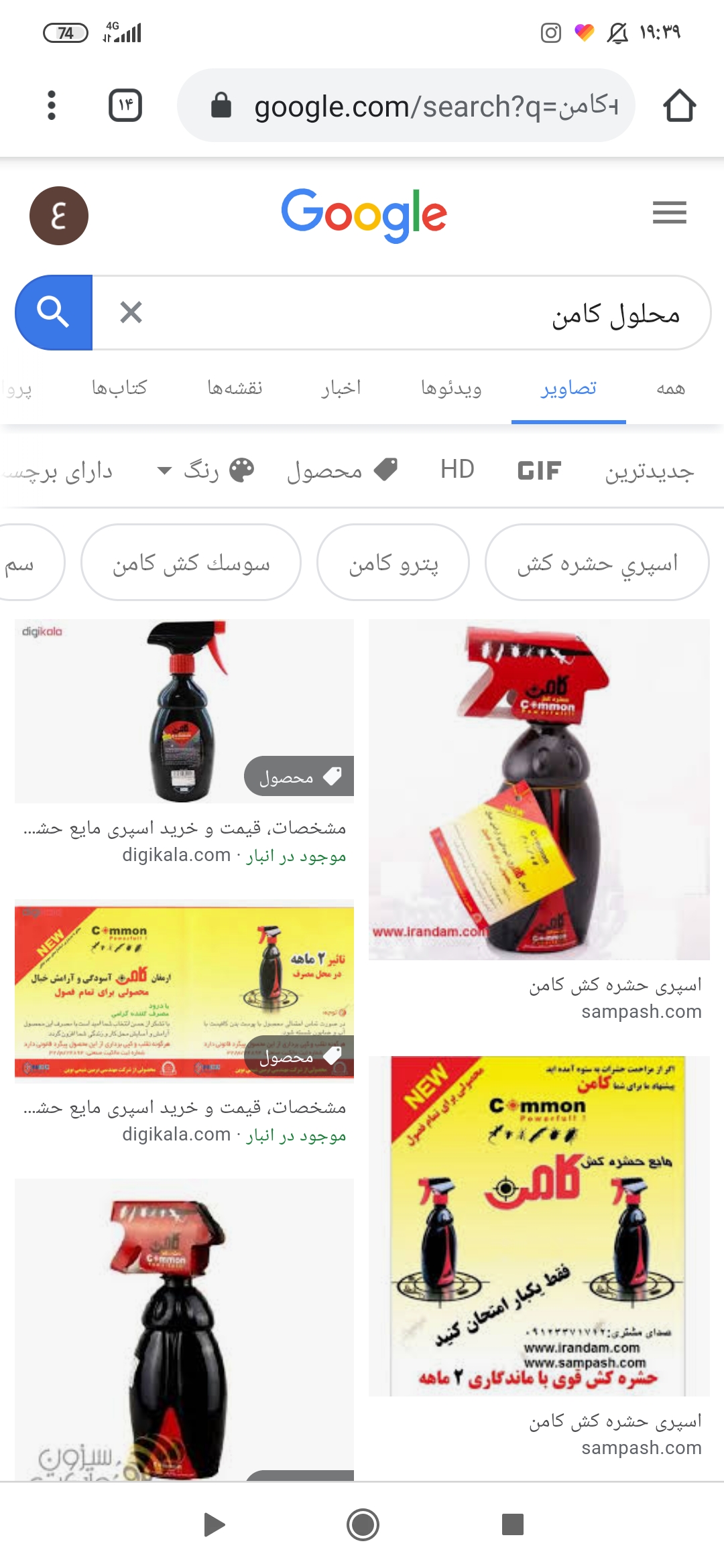Screen dimensions: 724x1568
Task: Edit the search box with محلول کامن
Action: point(469,314)
